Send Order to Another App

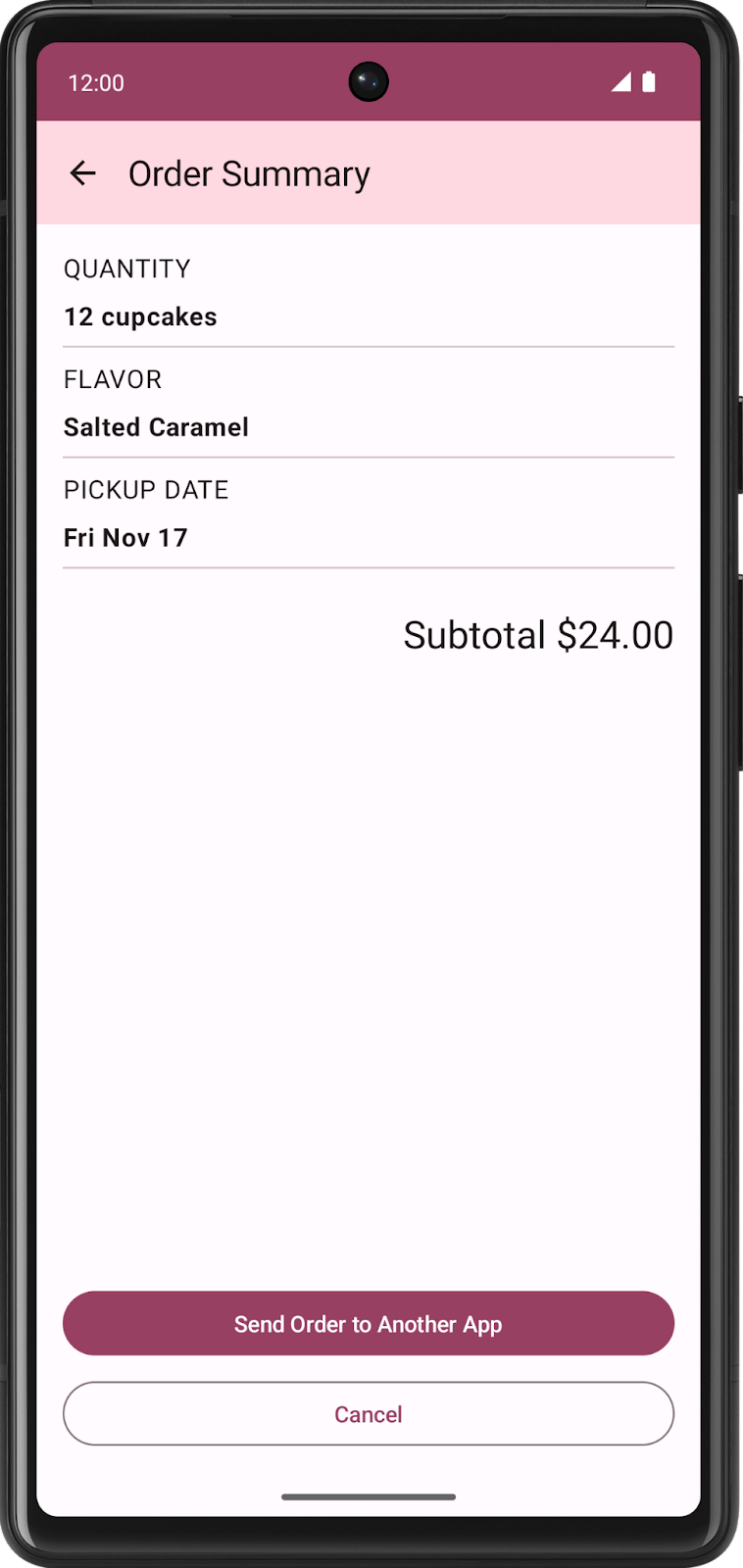368,1323
